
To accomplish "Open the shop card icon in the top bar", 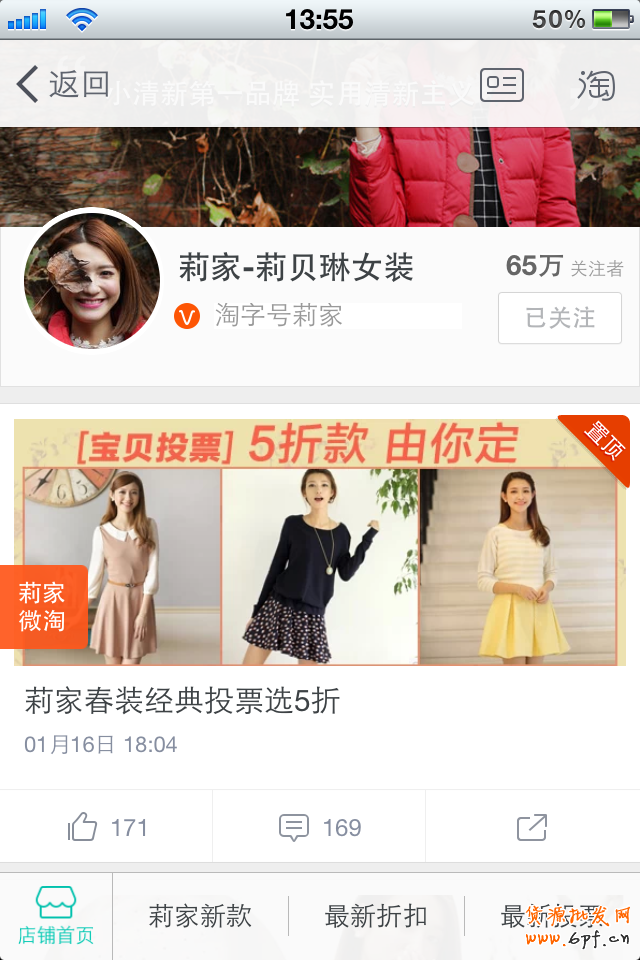I will point(502,85).
